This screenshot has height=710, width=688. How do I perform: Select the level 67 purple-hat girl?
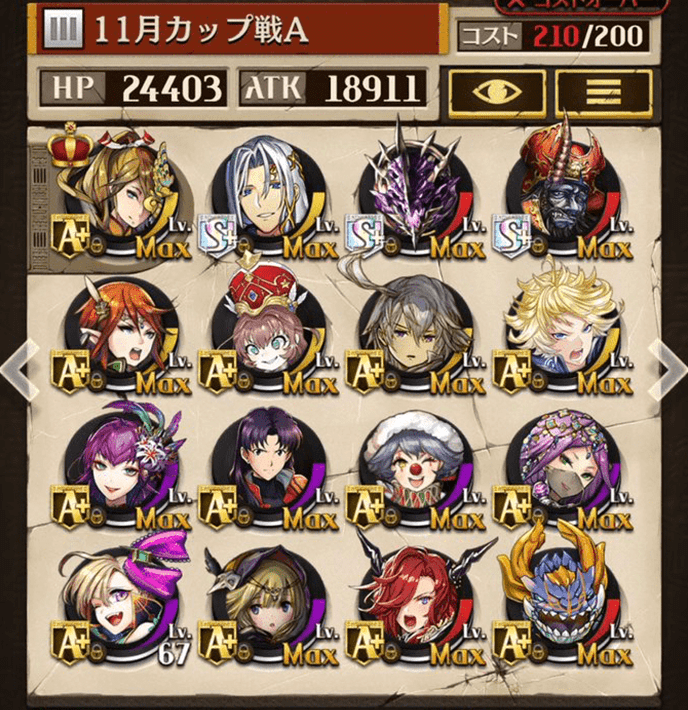[x=121, y=598]
